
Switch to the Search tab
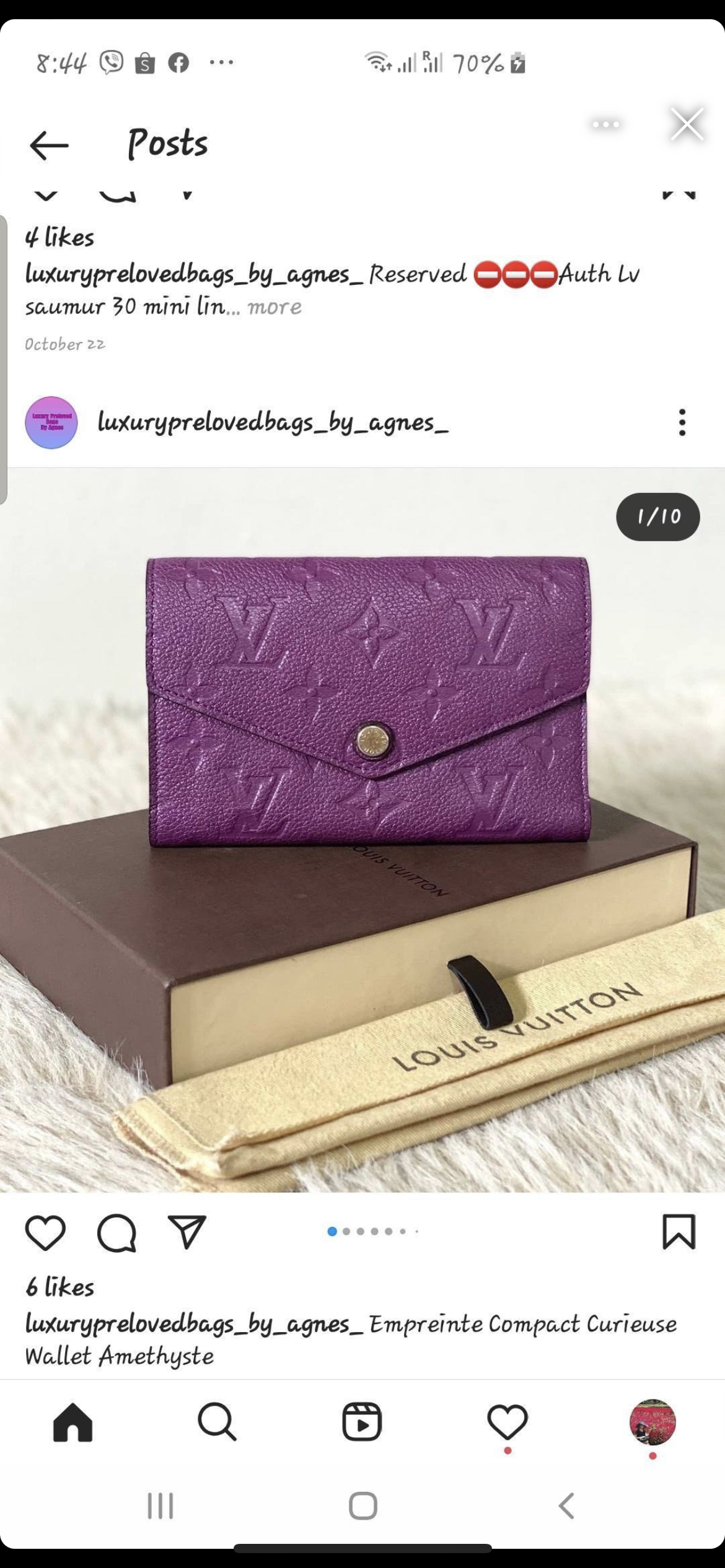217,1422
